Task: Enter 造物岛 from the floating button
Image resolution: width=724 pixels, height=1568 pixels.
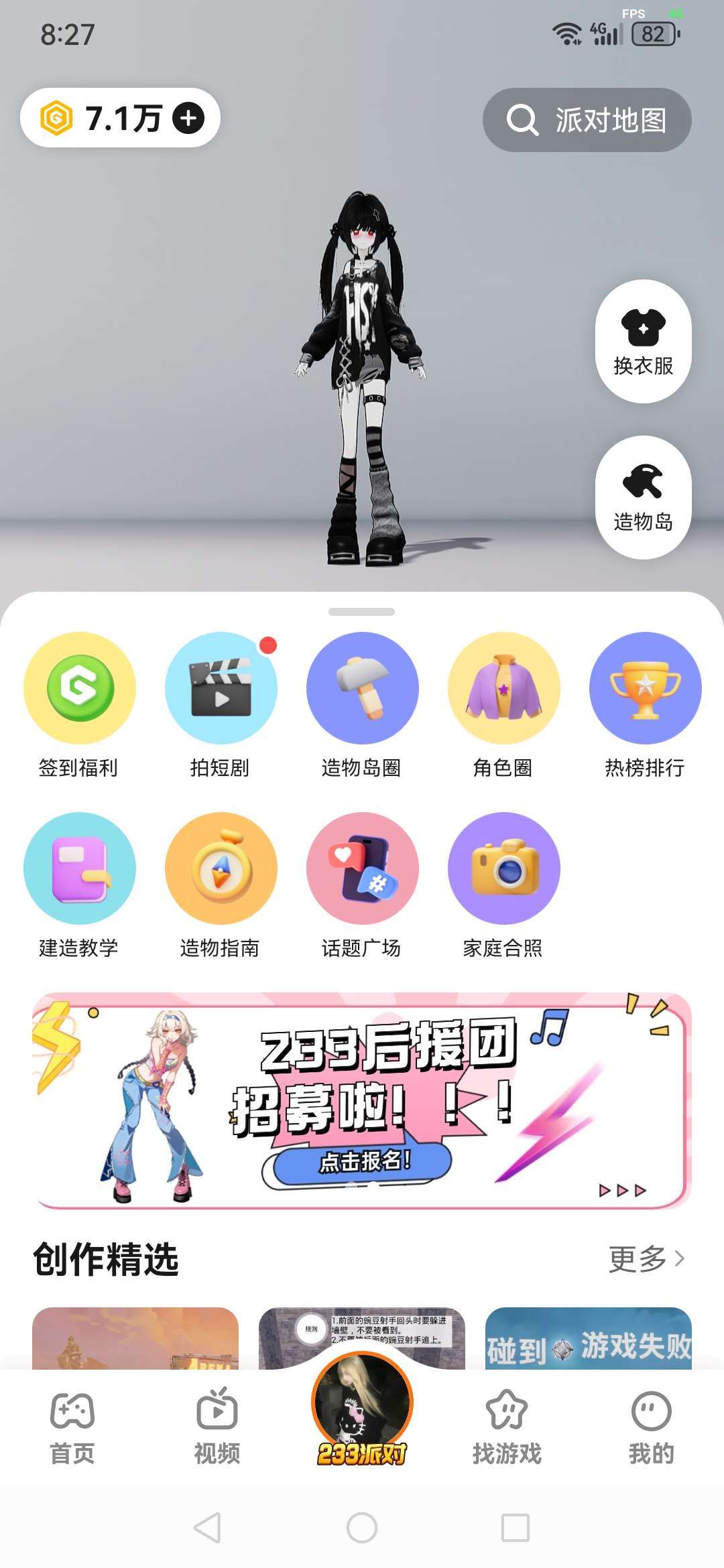Action: [643, 497]
